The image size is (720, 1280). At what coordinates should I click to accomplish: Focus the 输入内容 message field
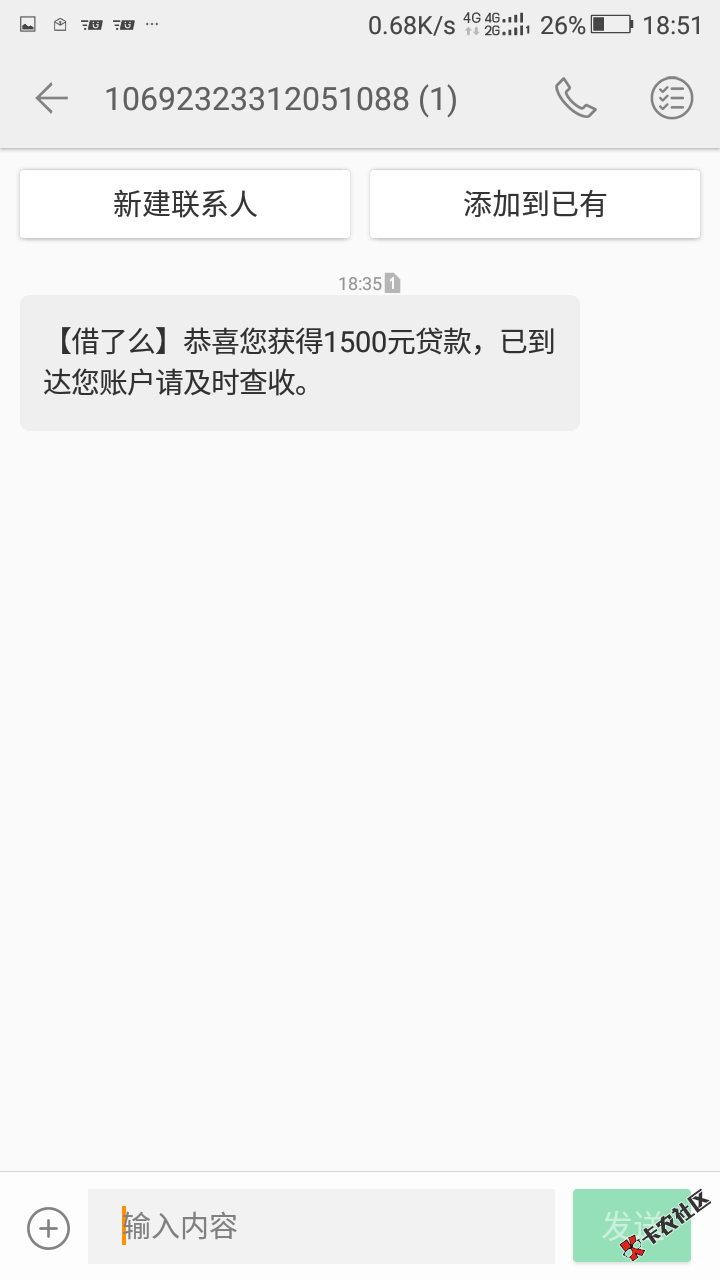pos(320,1226)
